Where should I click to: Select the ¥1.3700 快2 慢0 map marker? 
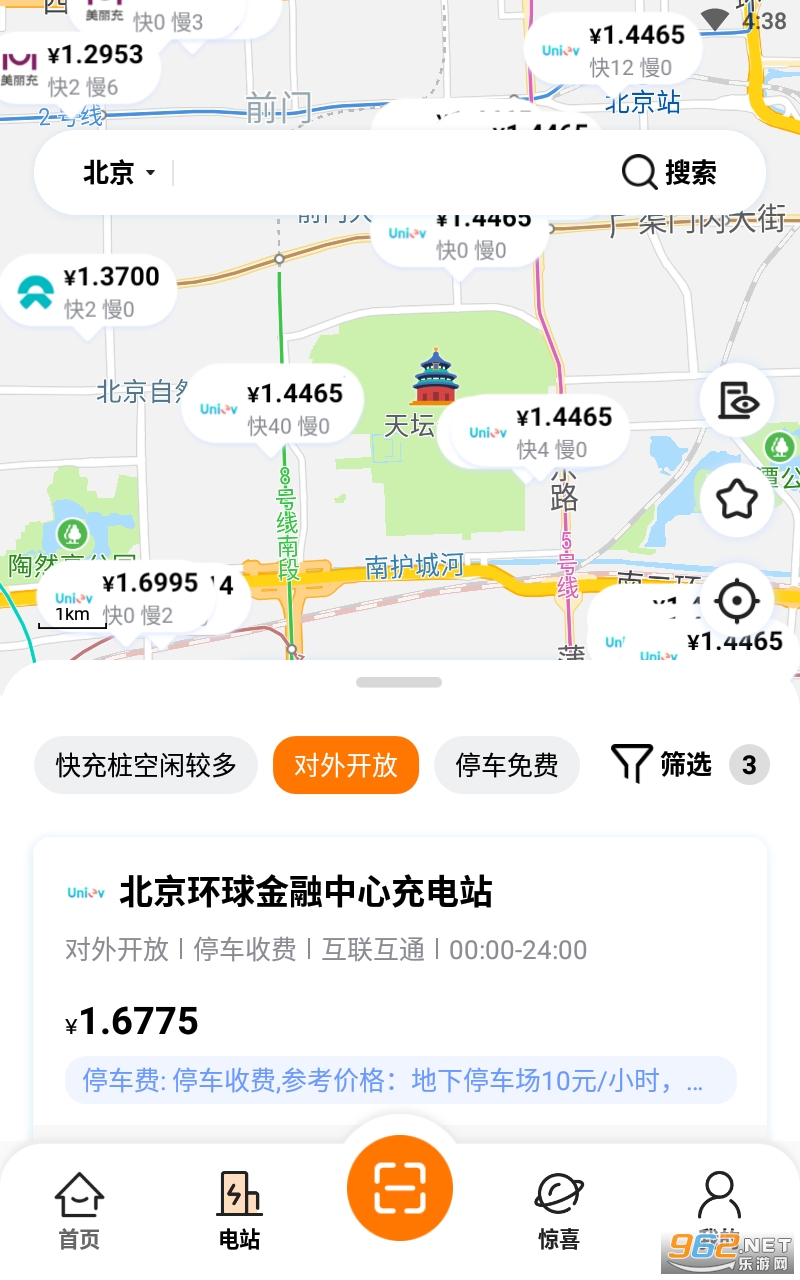point(88,291)
